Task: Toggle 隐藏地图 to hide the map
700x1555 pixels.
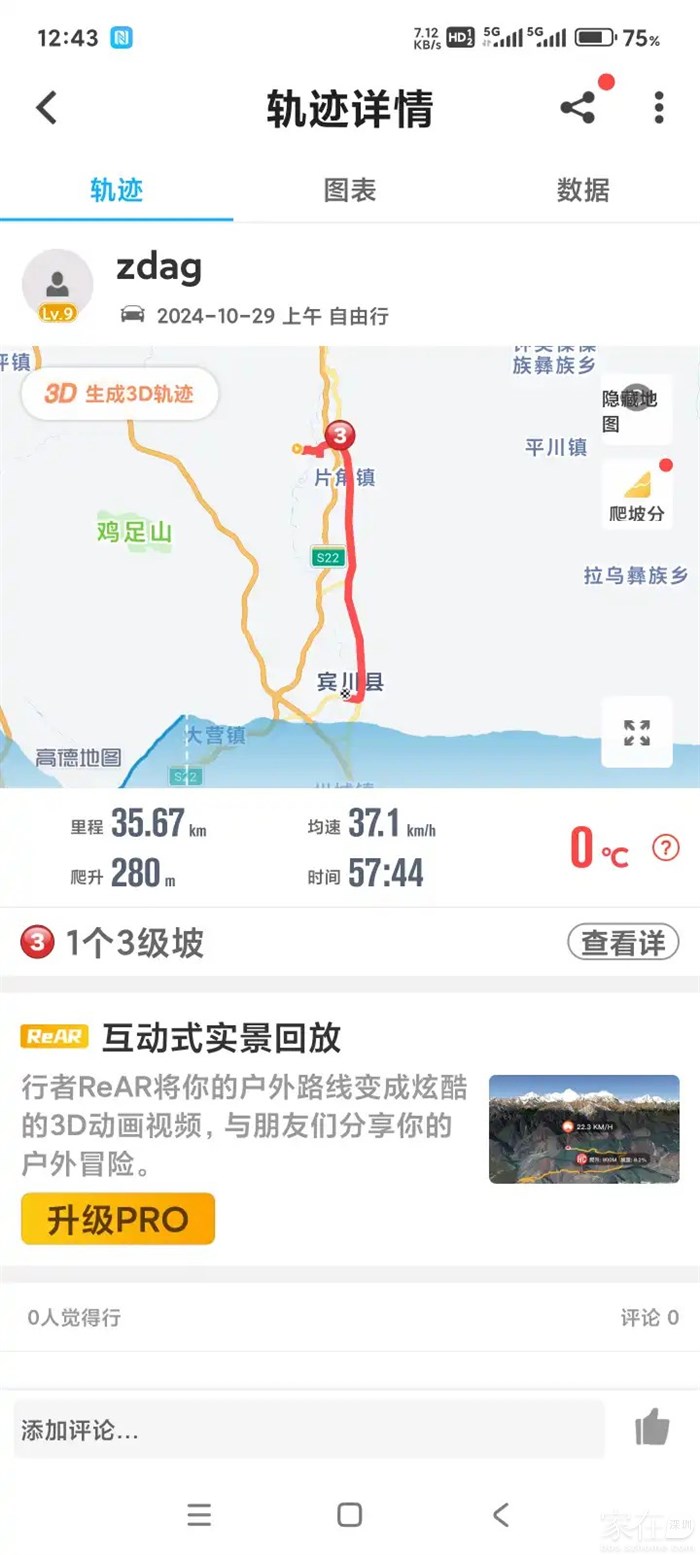Action: pos(636,410)
